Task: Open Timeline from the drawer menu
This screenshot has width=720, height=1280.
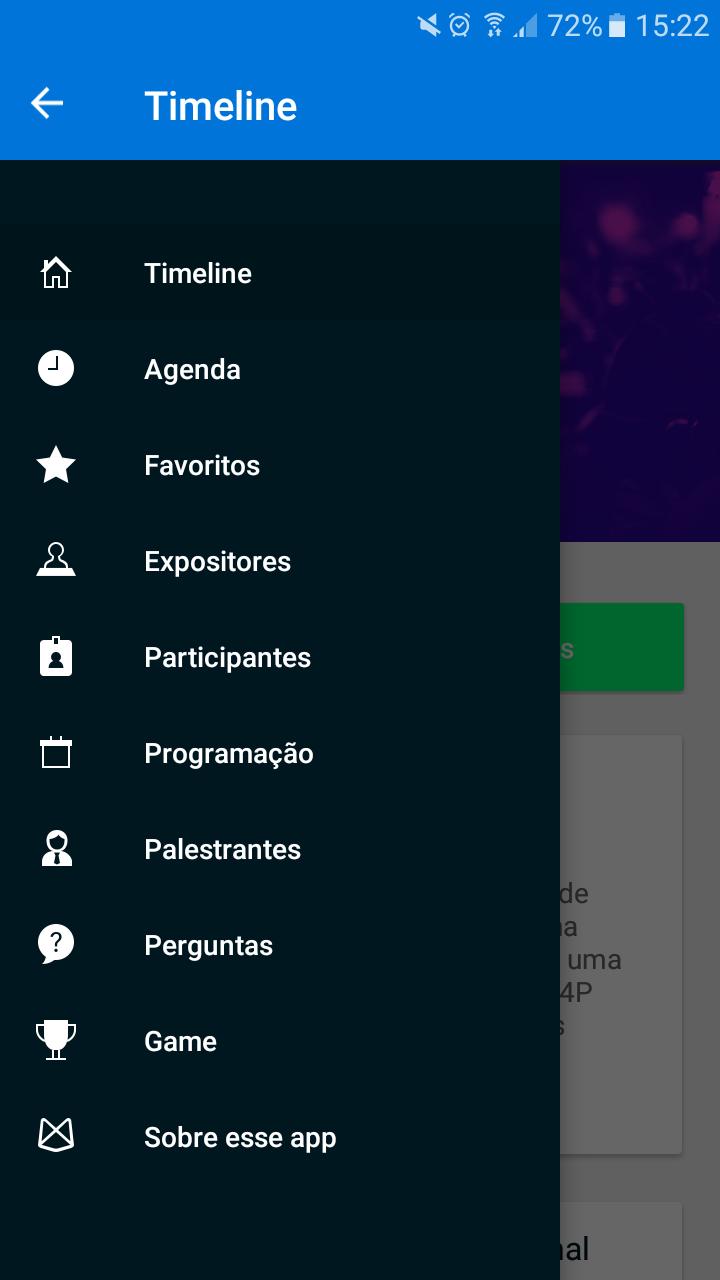Action: tap(198, 273)
